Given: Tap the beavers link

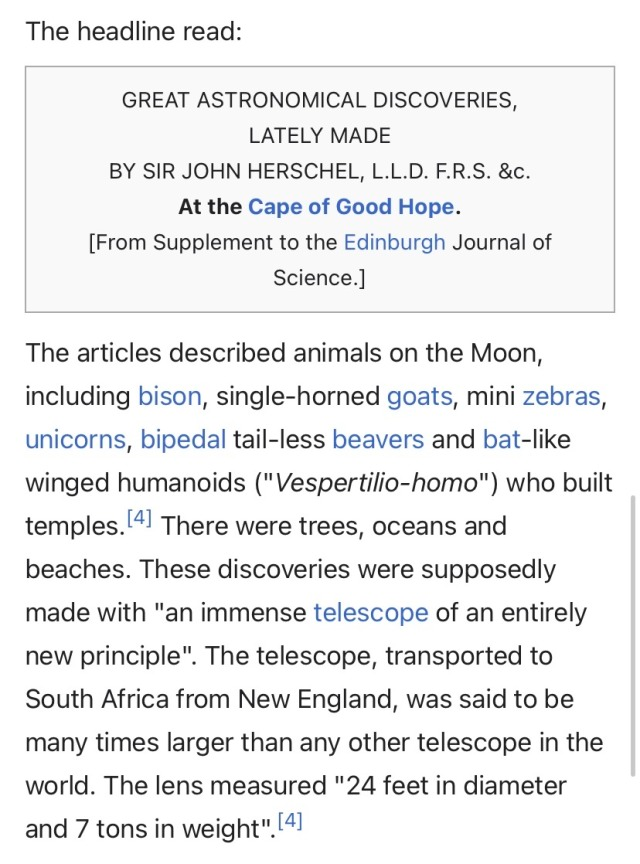Looking at the screenshot, I should [378, 440].
